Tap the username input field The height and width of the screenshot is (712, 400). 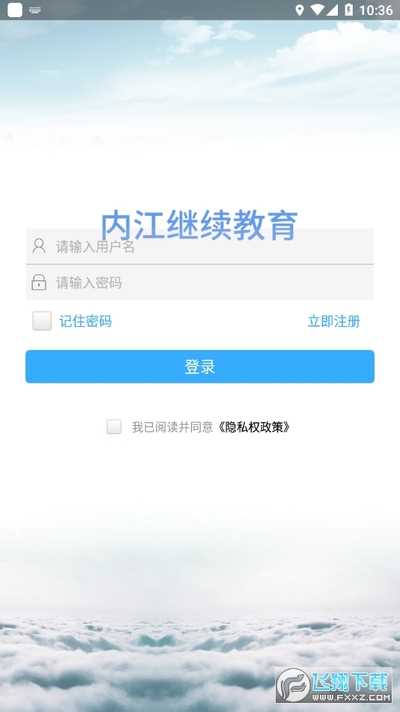(x=200, y=246)
